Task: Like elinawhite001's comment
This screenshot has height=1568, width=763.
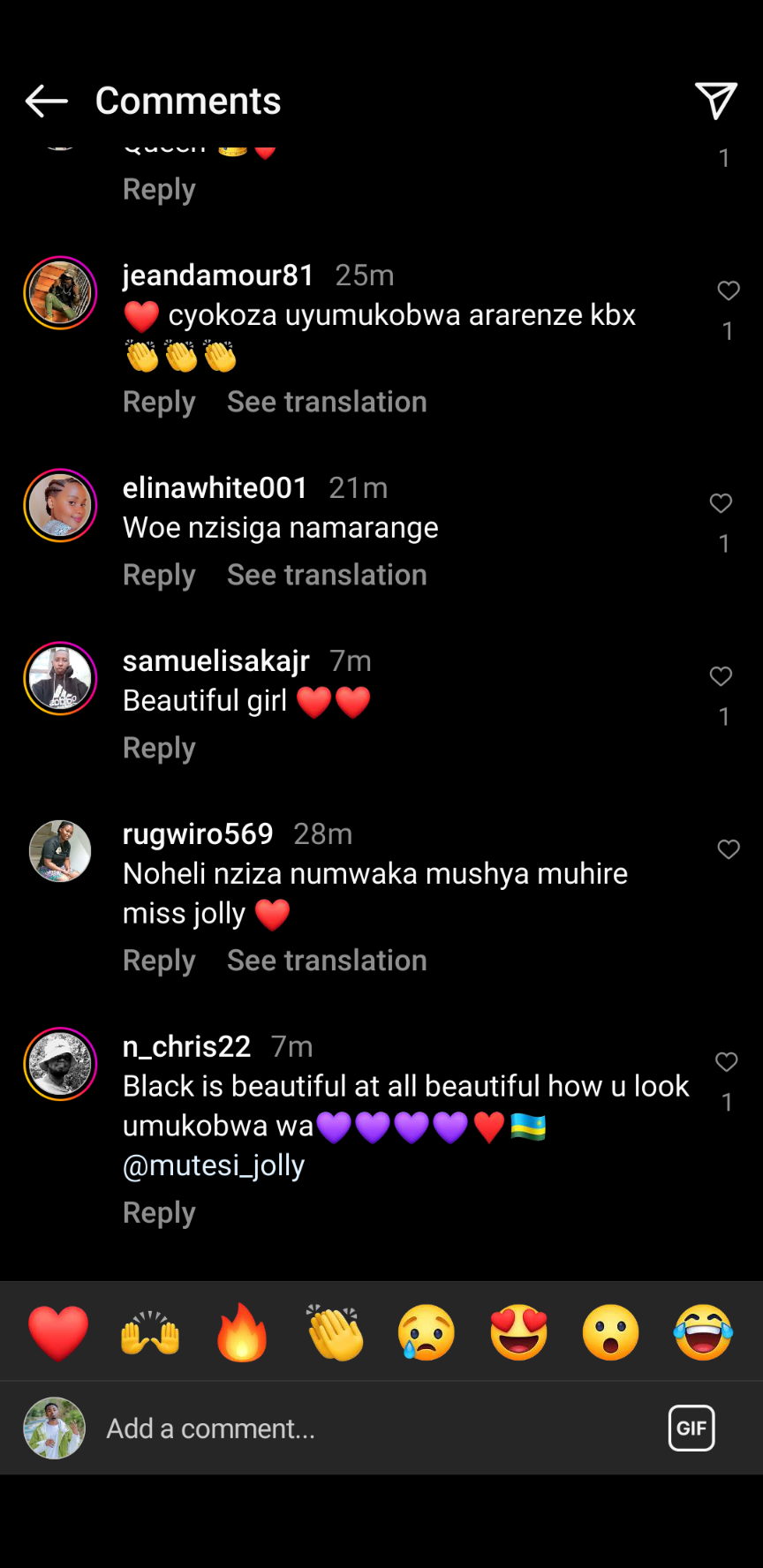Action: point(721,503)
